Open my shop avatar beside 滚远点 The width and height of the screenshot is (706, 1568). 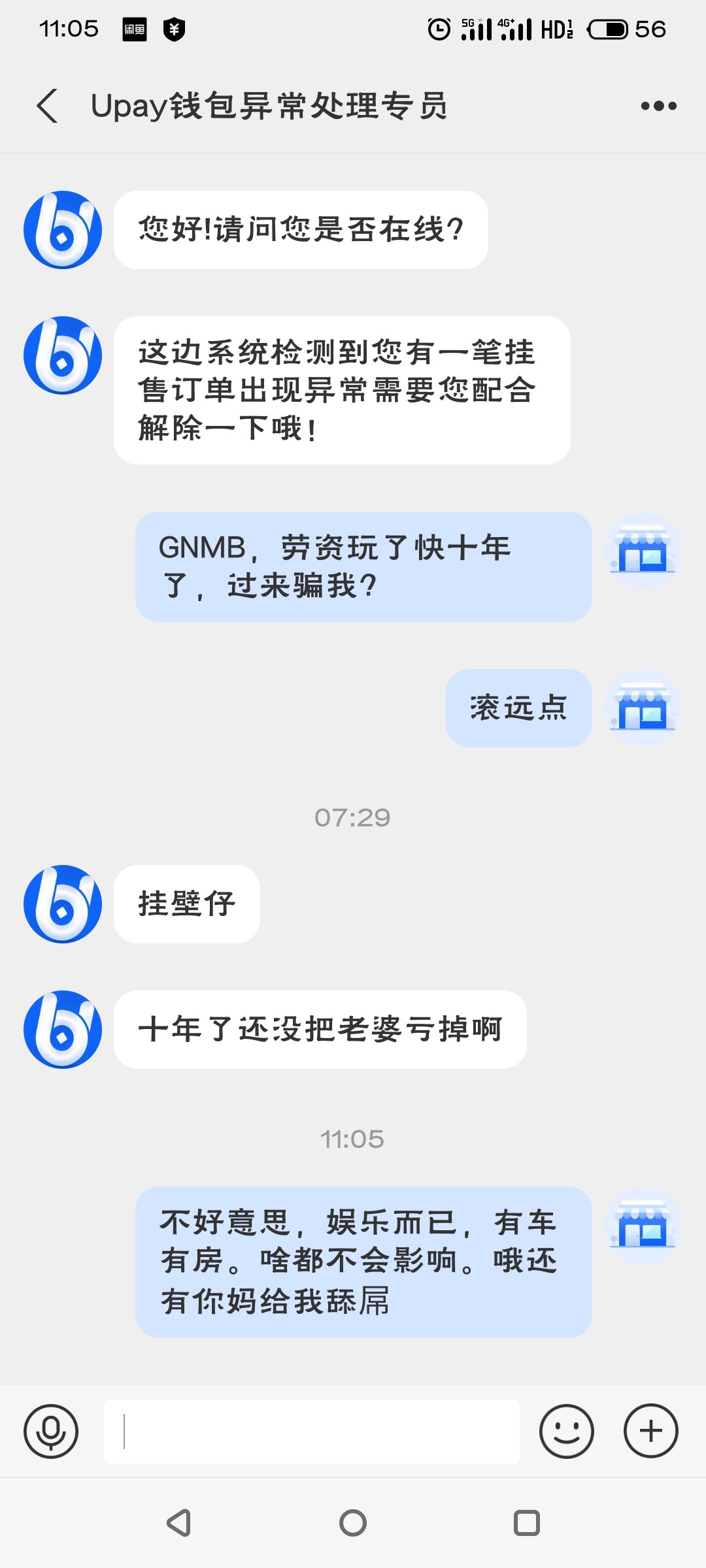pyautogui.click(x=643, y=708)
